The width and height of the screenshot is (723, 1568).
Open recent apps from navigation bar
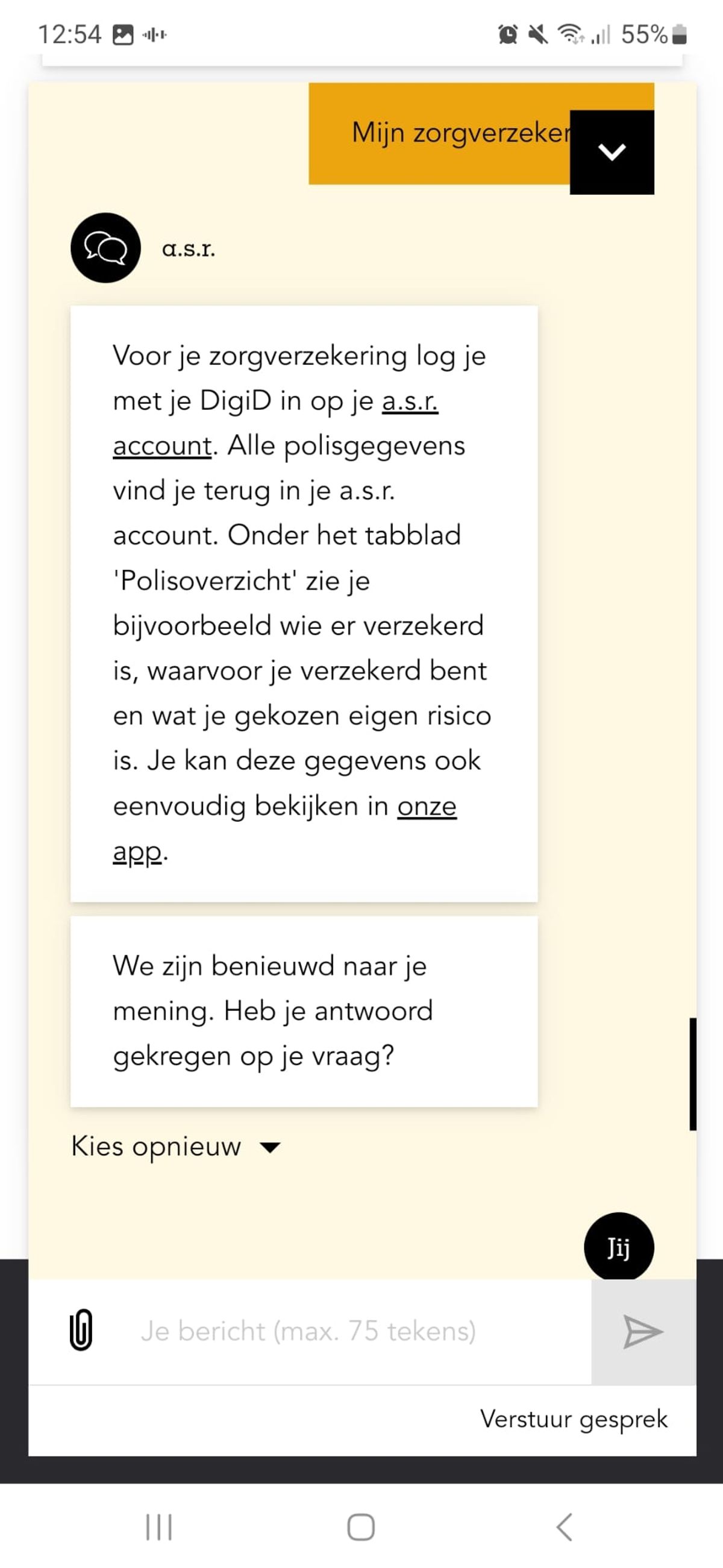159,1527
